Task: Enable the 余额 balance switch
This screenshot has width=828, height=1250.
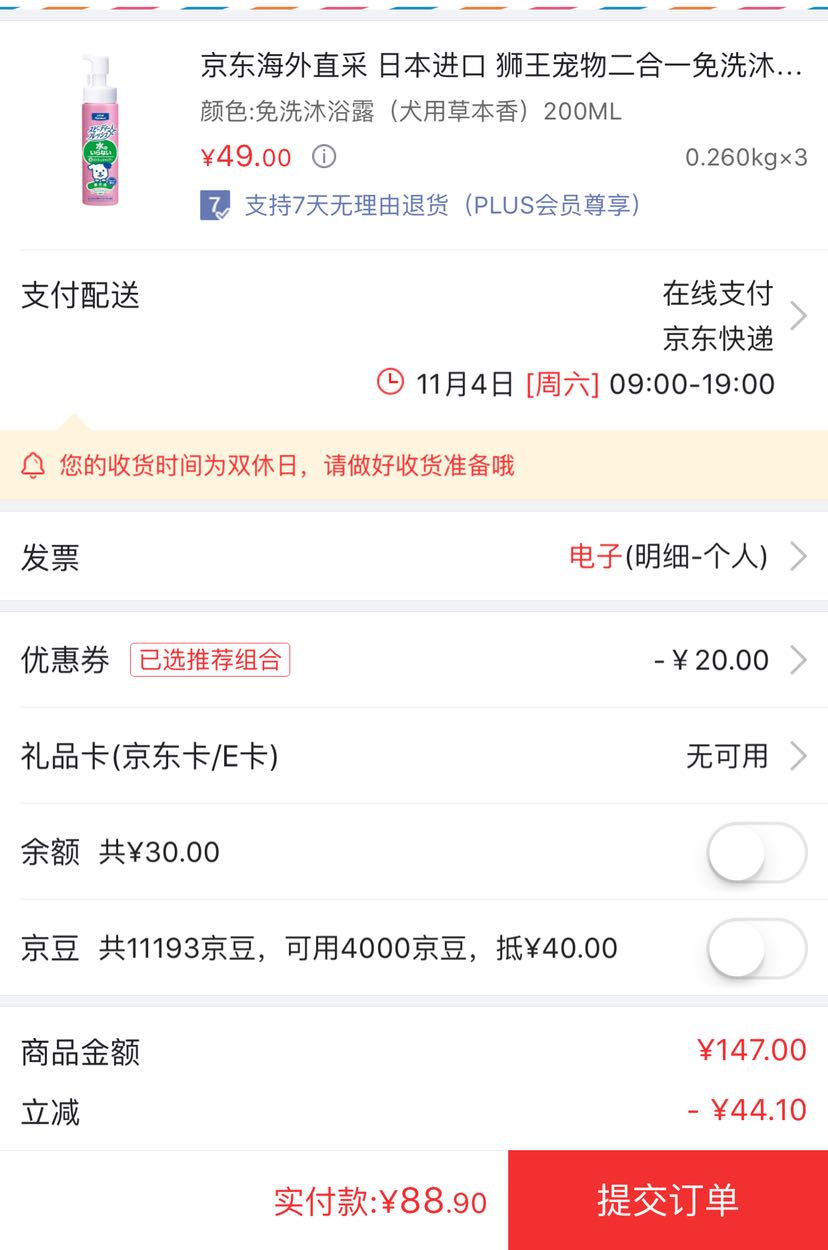Action: click(756, 853)
